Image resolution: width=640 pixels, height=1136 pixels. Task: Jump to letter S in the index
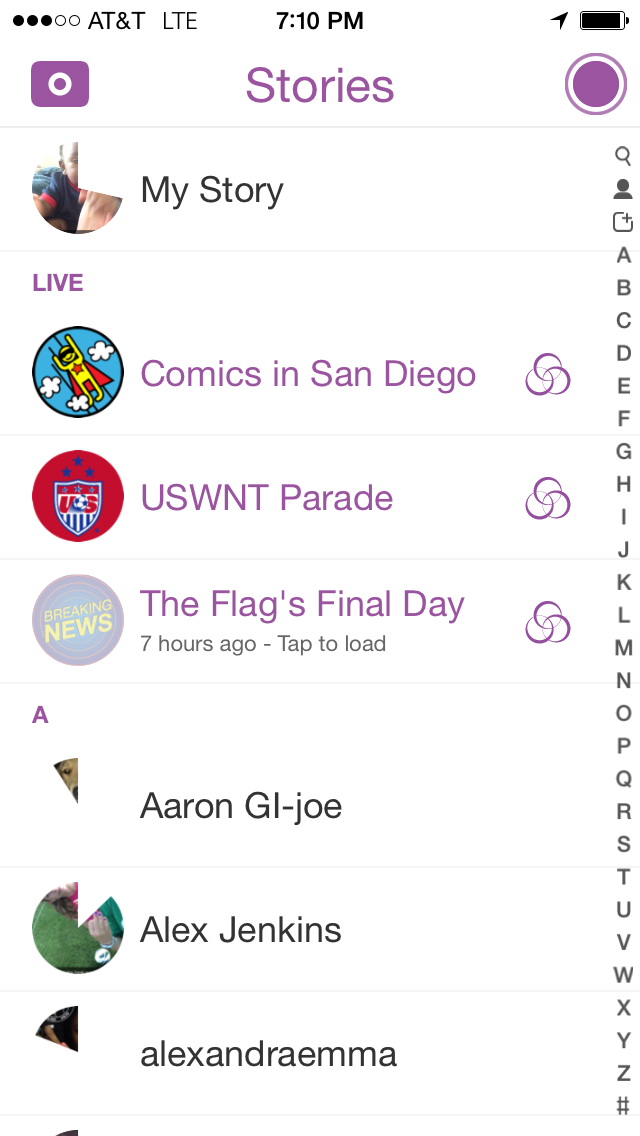click(623, 844)
